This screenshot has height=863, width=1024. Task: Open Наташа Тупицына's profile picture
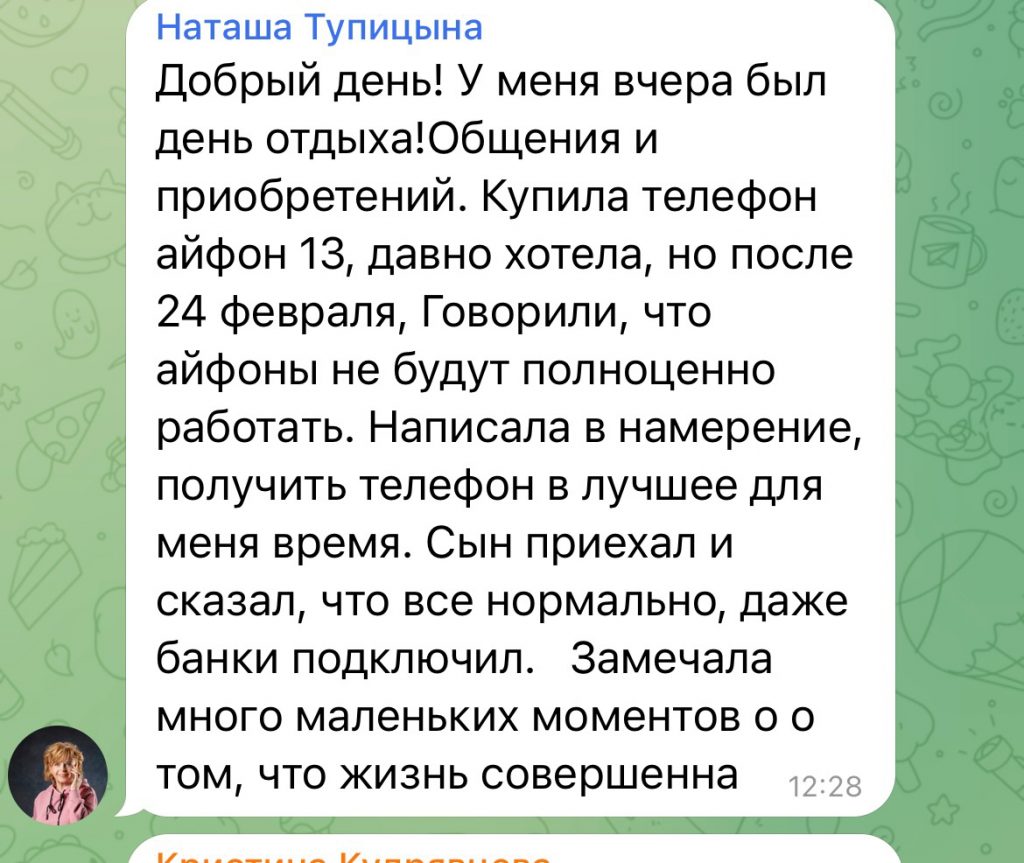pyautogui.click(x=57, y=775)
